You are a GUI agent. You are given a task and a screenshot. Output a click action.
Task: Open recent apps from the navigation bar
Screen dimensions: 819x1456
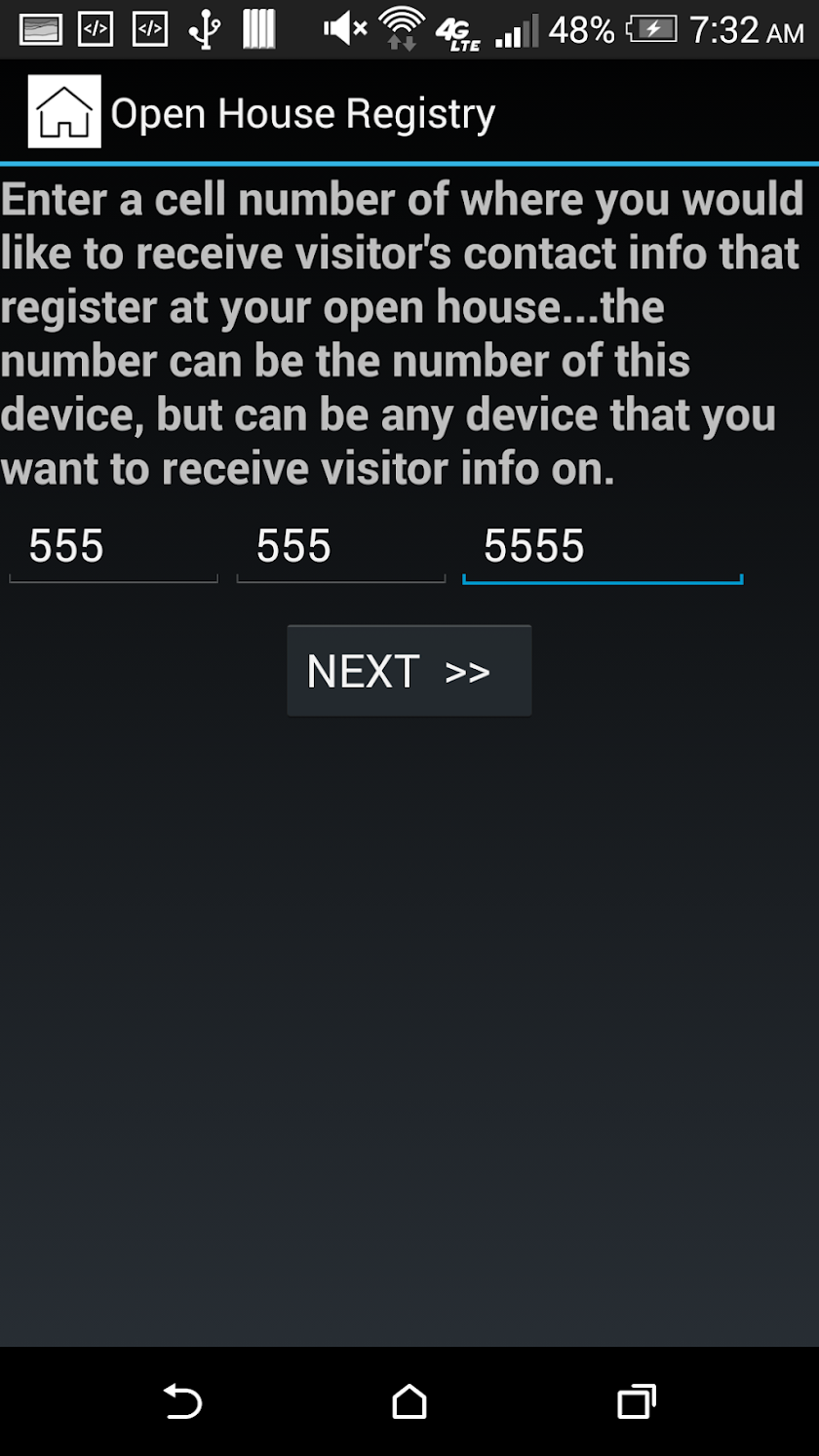(636, 1402)
